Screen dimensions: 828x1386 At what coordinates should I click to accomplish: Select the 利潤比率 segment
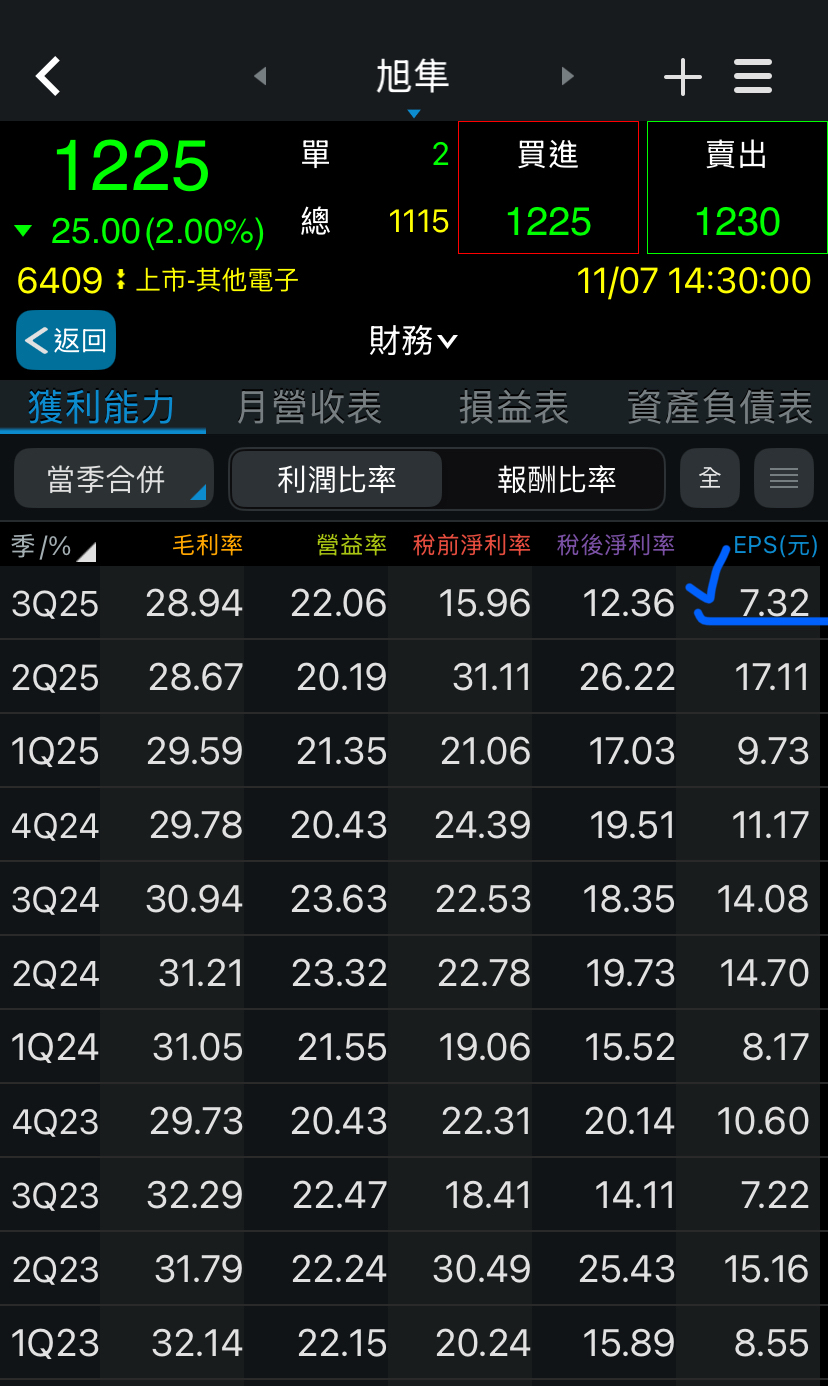[337, 479]
